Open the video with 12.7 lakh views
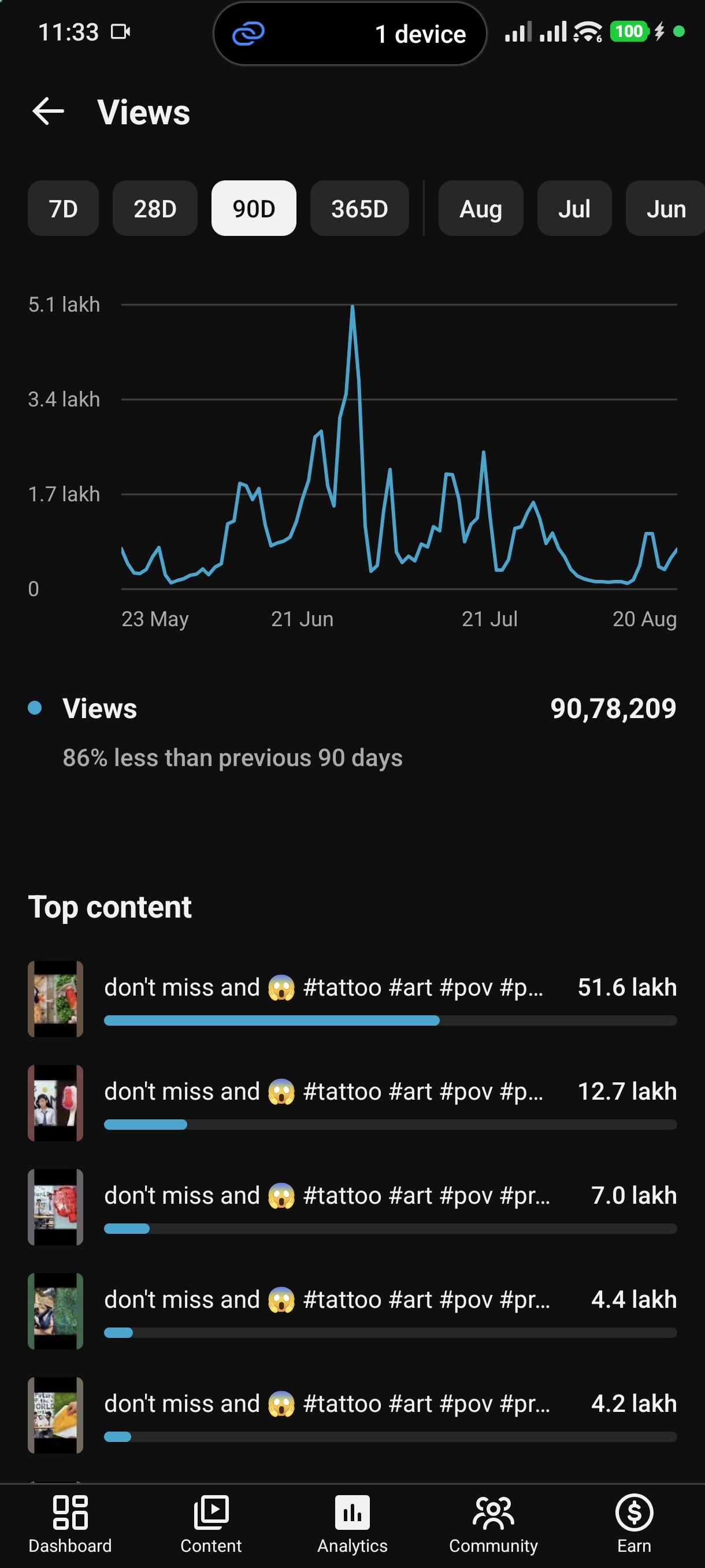This screenshot has height=1568, width=705. pos(352,1103)
